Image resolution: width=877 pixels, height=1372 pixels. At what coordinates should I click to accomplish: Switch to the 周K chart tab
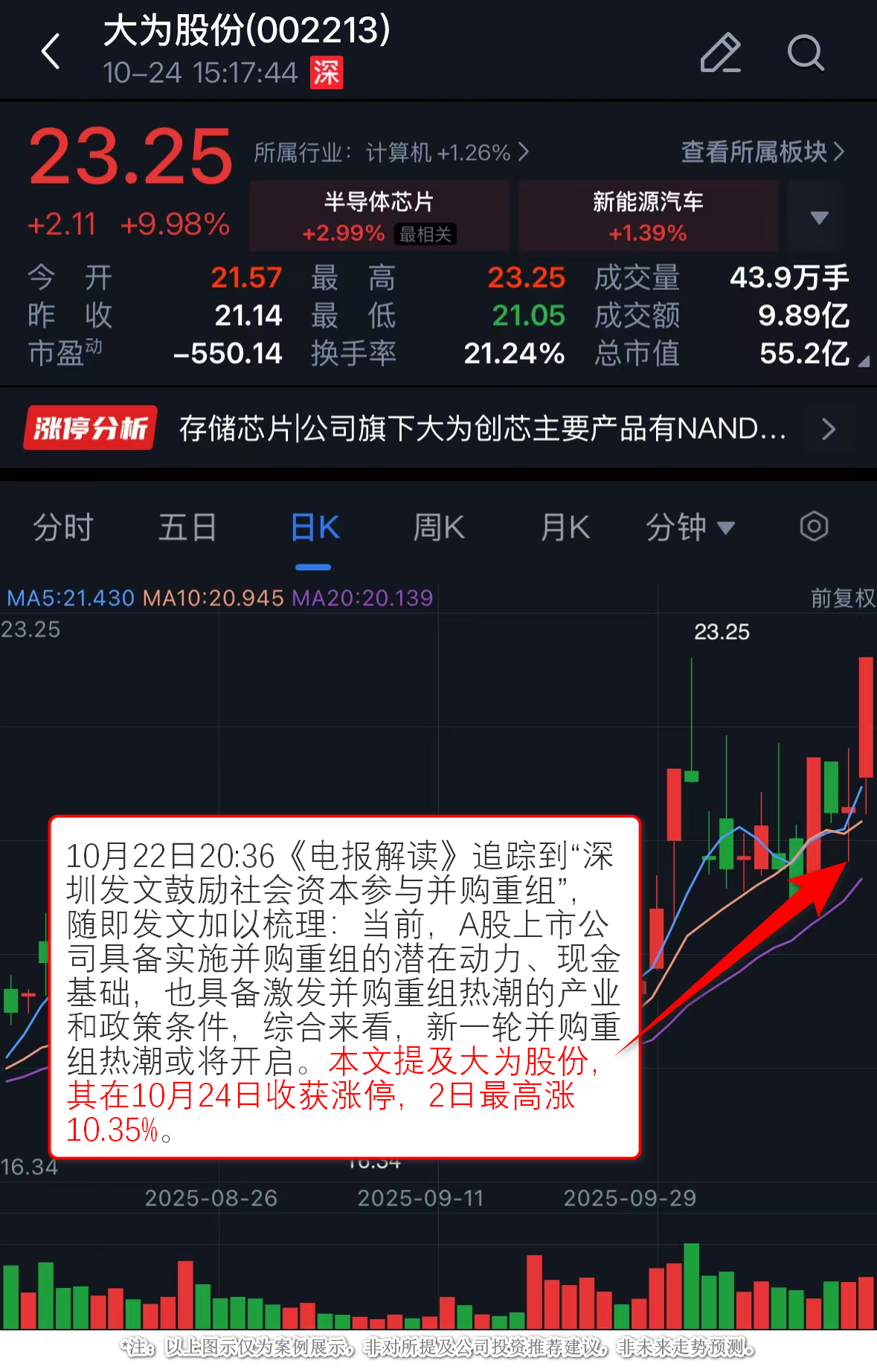(439, 527)
